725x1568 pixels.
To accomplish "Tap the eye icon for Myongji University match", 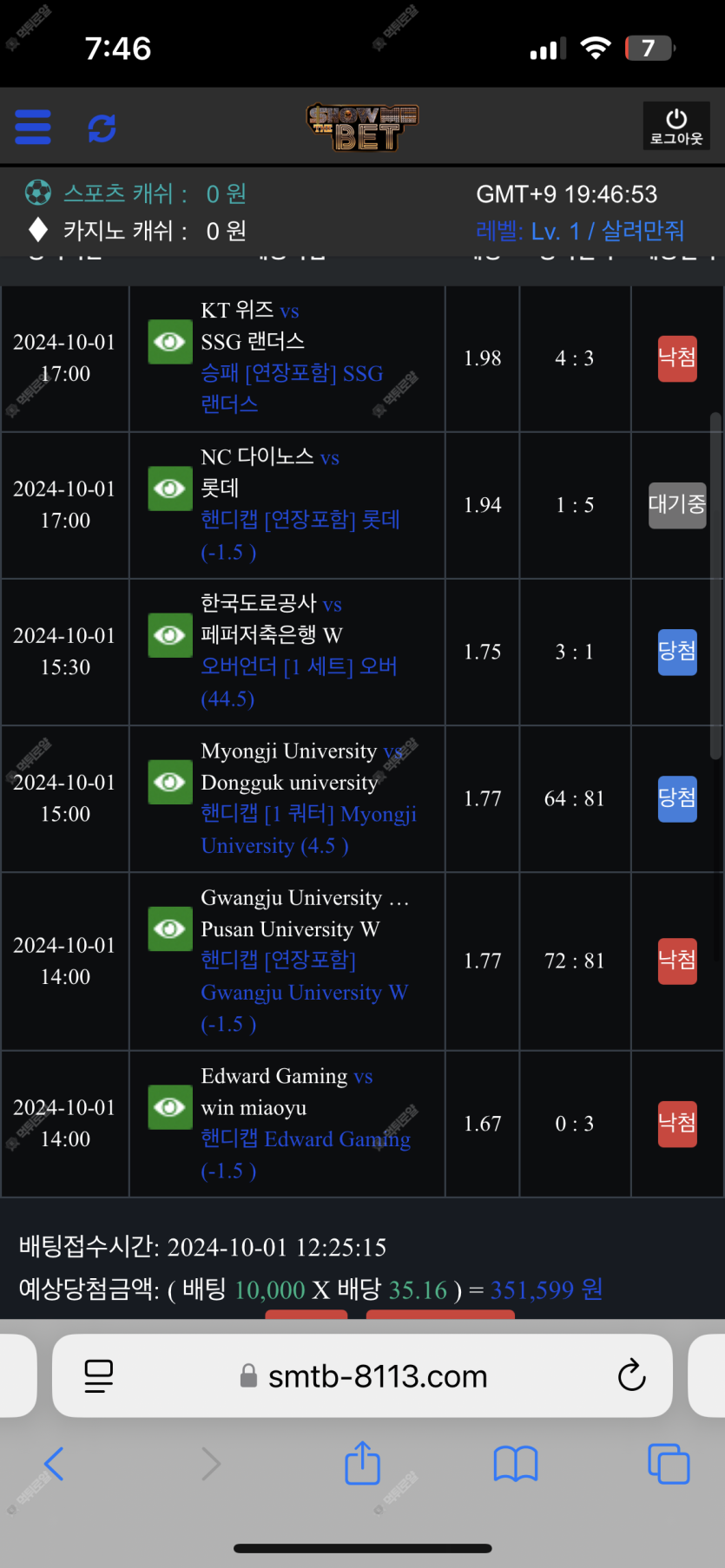I will pyautogui.click(x=170, y=782).
